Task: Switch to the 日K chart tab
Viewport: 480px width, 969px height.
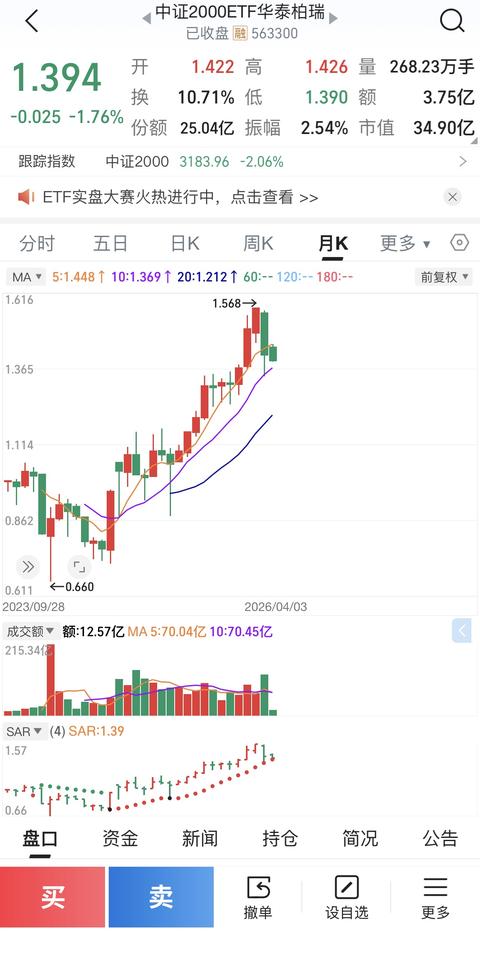Action: pyautogui.click(x=185, y=243)
